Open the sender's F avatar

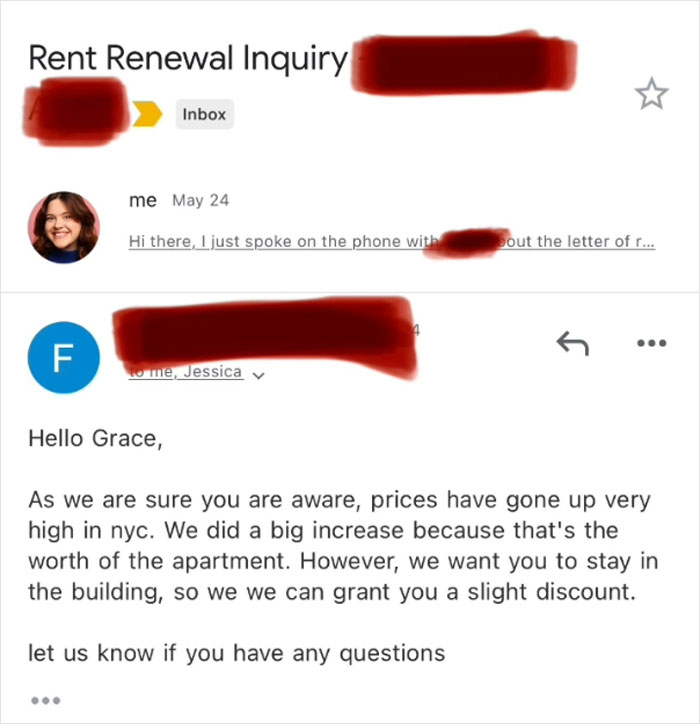tap(63, 357)
